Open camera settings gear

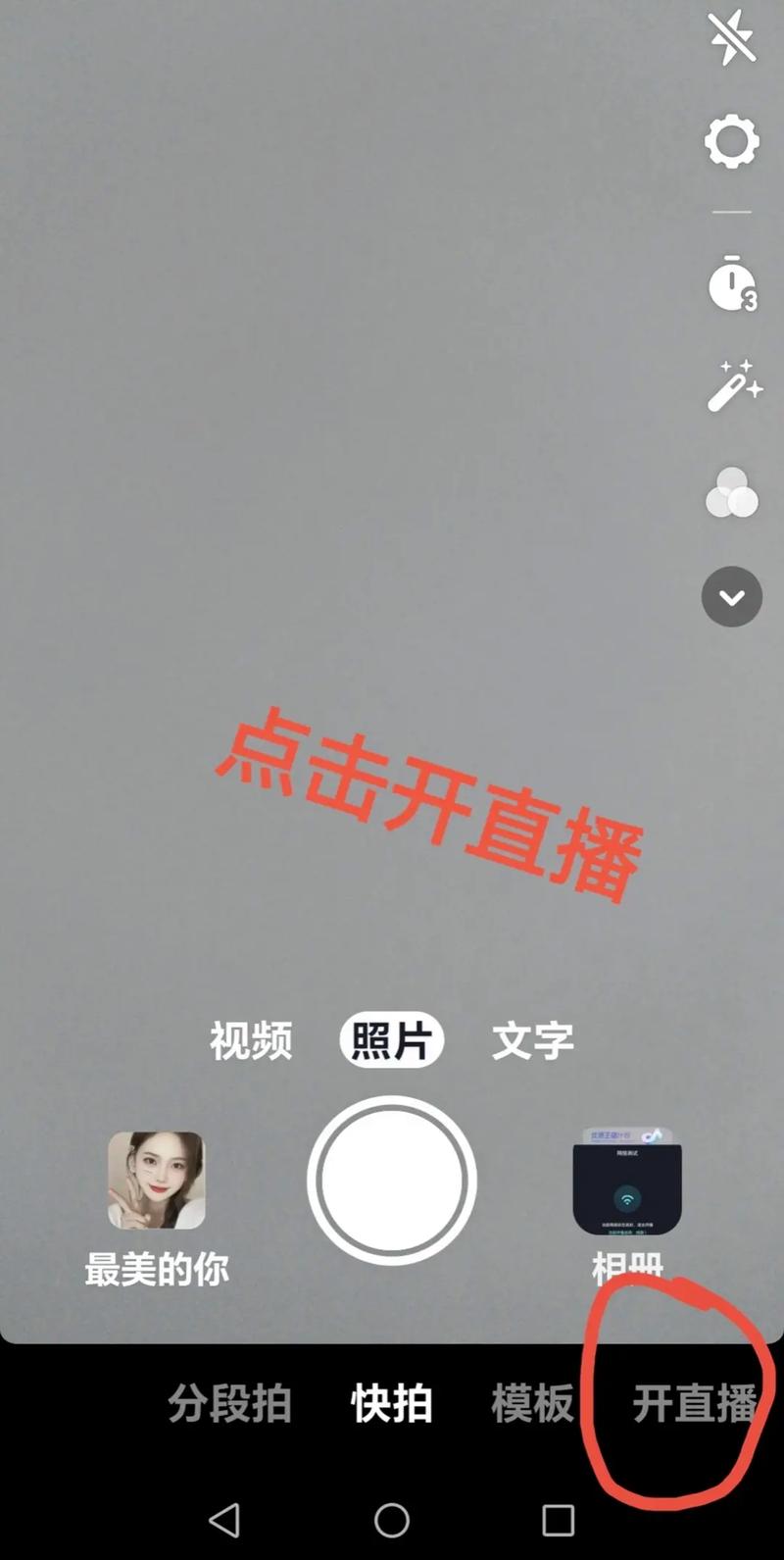(732, 142)
